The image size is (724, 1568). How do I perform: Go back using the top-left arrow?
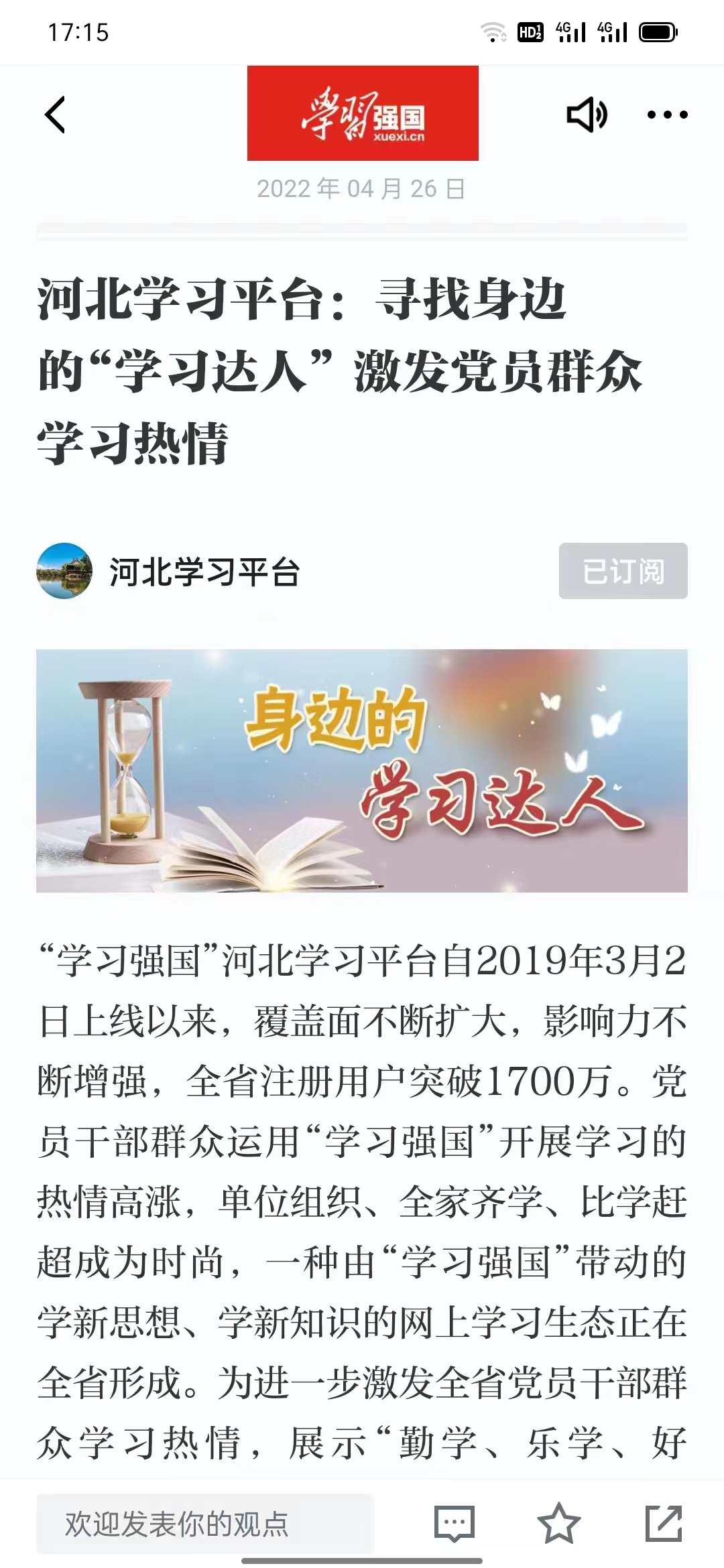coord(55,115)
